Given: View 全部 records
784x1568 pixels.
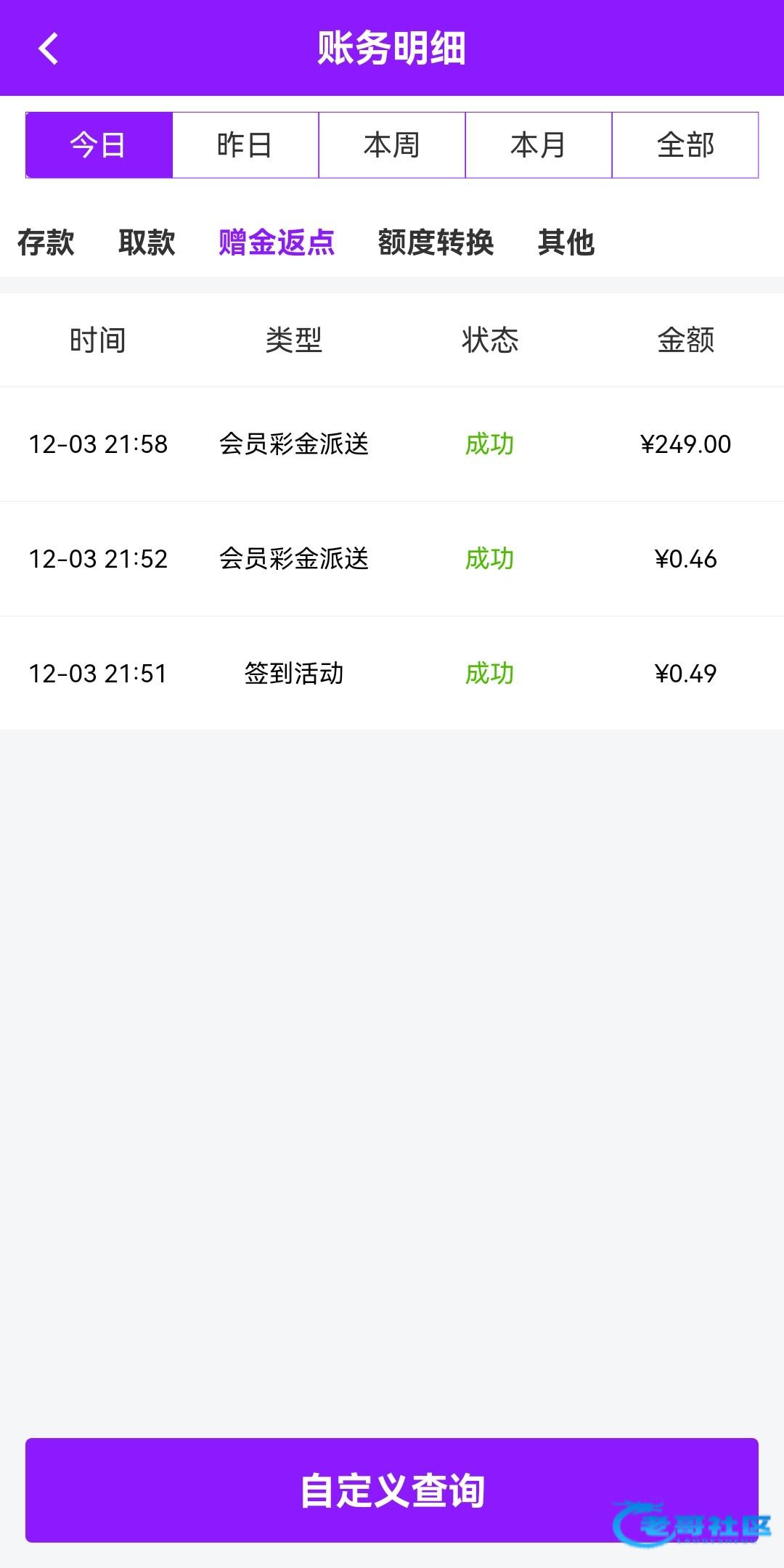Looking at the screenshot, I should 685,145.
